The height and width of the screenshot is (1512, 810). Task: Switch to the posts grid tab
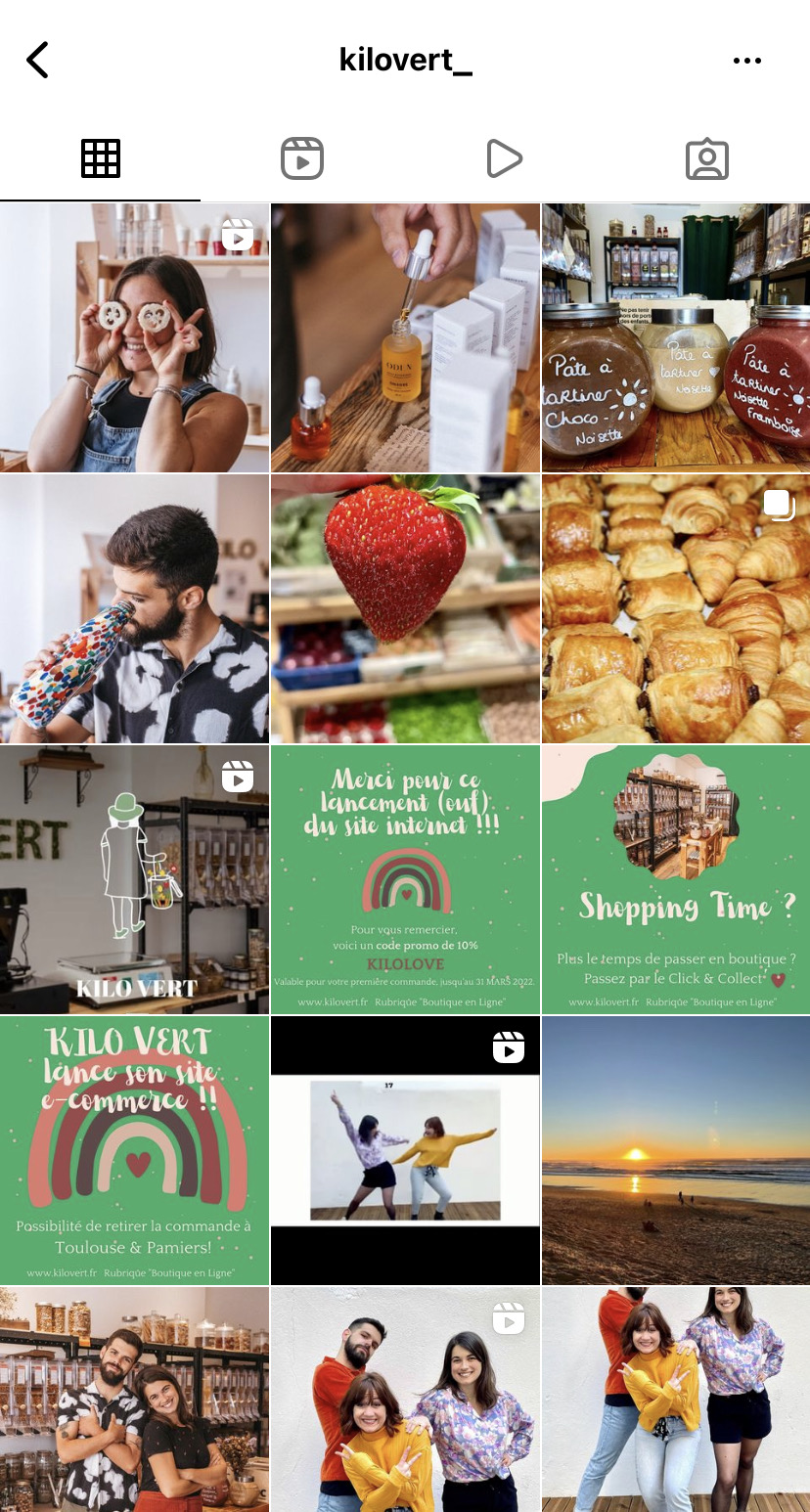tap(101, 158)
